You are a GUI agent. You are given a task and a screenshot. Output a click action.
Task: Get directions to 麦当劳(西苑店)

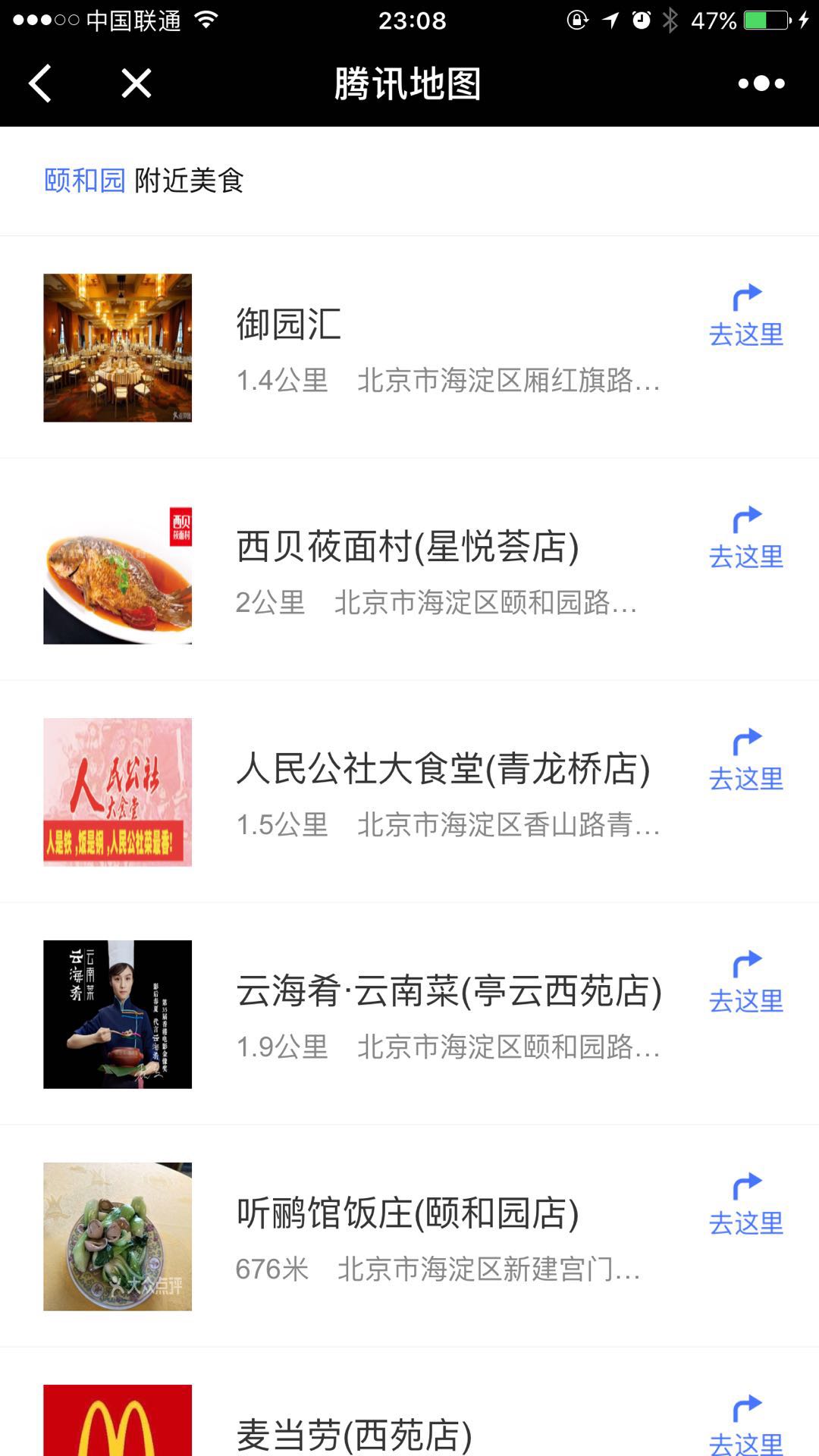(746, 1426)
